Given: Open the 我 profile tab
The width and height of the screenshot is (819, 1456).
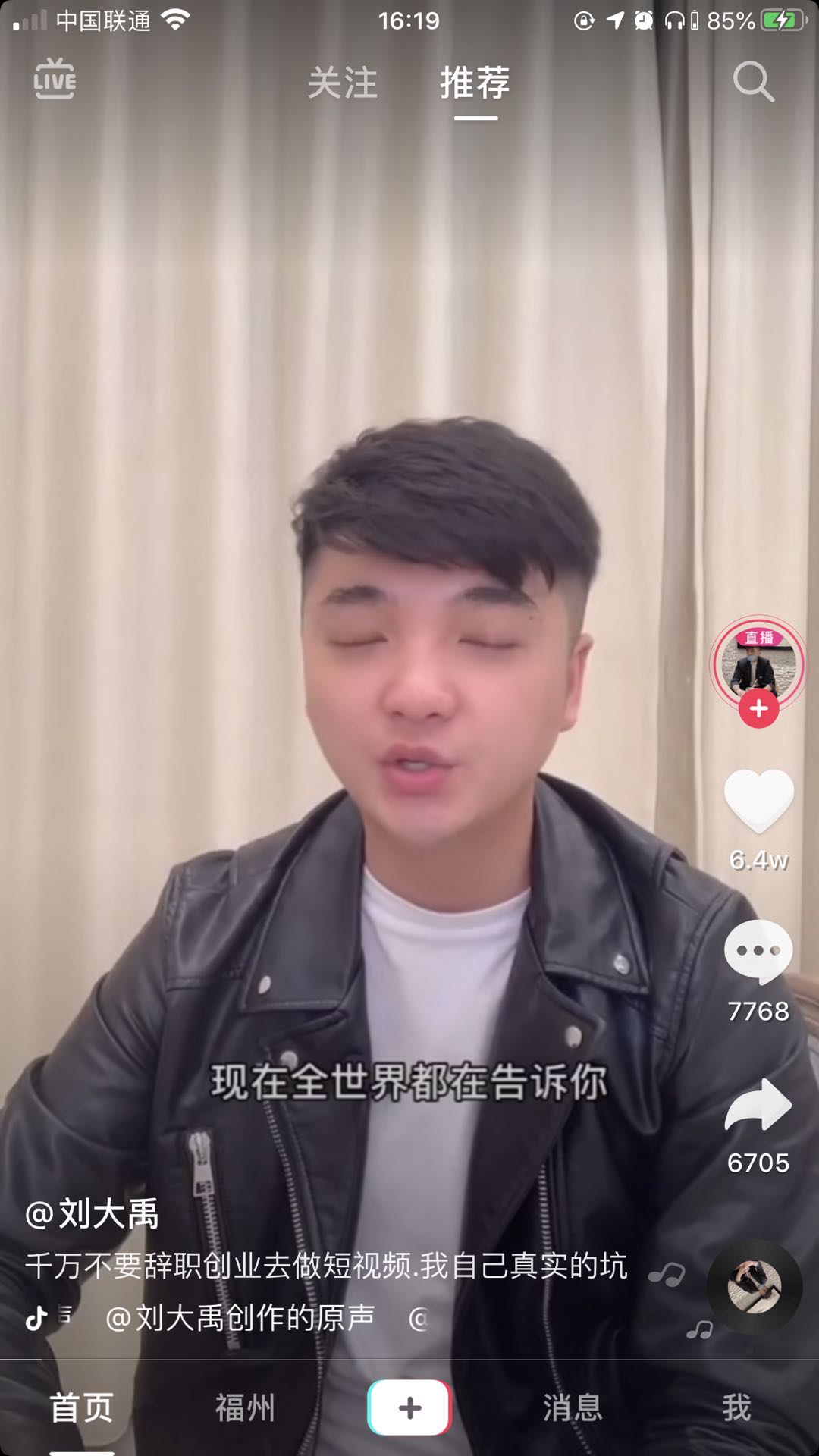Looking at the screenshot, I should pos(736,1407).
